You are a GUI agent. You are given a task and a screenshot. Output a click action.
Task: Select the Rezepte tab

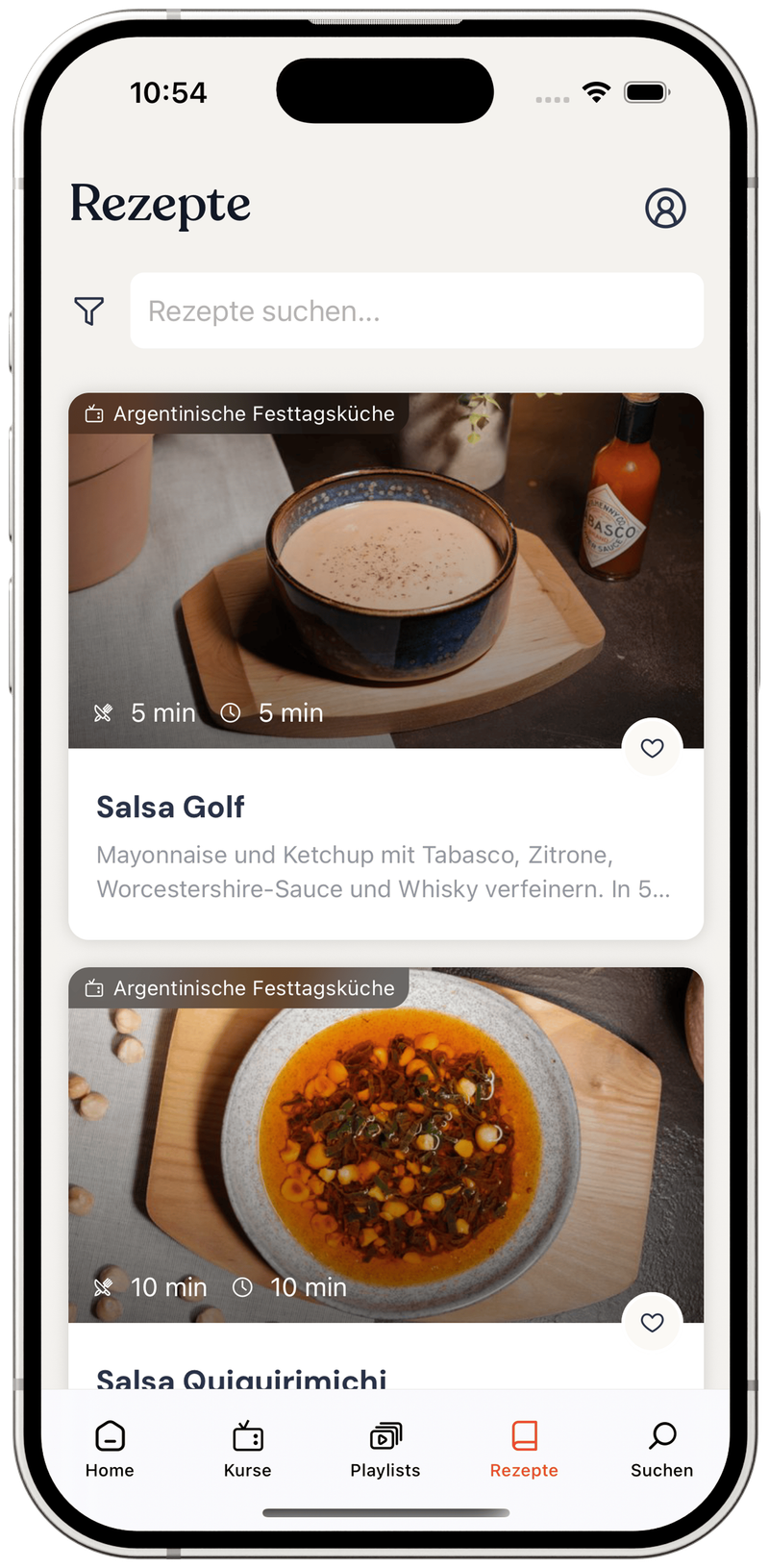523,1449
